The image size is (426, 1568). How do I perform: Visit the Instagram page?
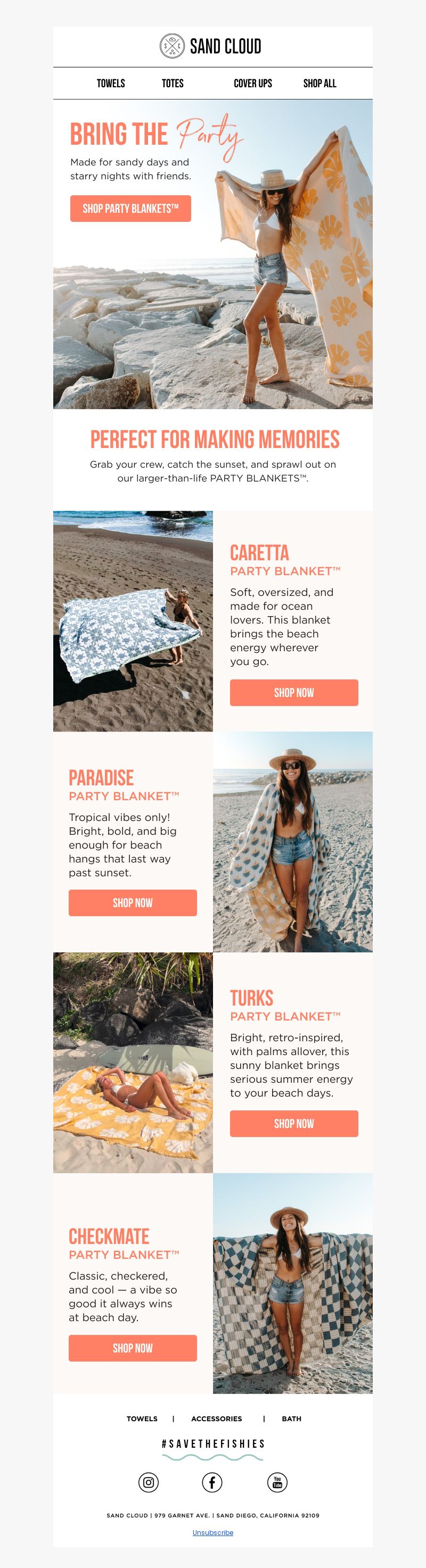coord(148,1482)
